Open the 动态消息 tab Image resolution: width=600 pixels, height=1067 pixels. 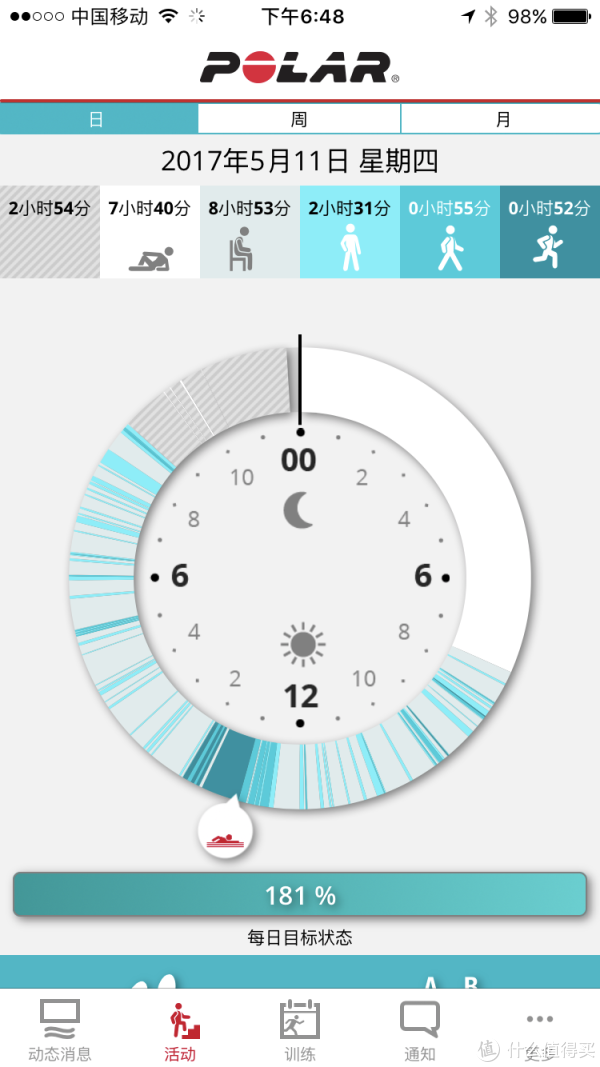(x=60, y=1030)
